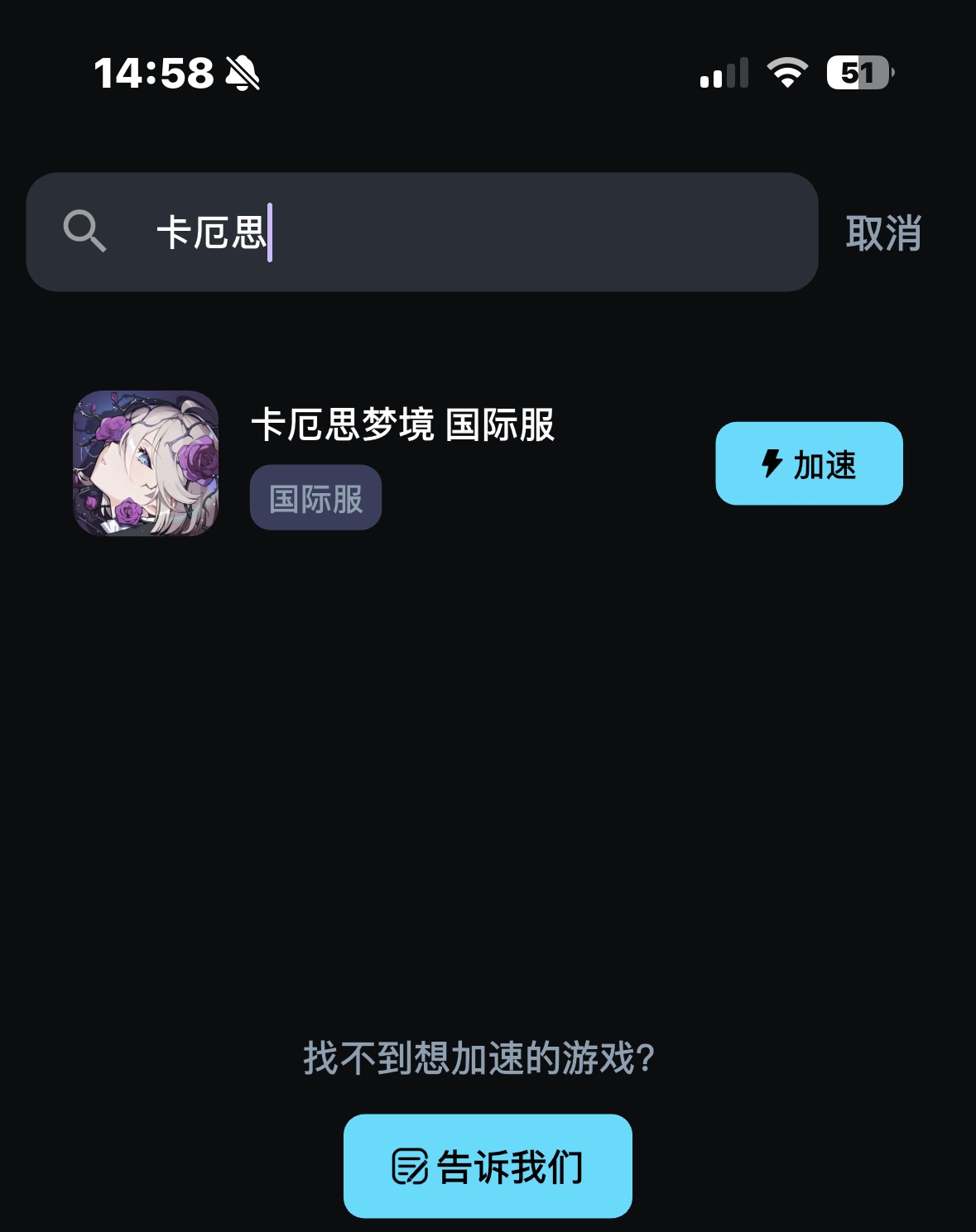Screen dimensions: 976x1232
Task: Tap the 告诉我们 feedback button
Action: click(x=488, y=1166)
